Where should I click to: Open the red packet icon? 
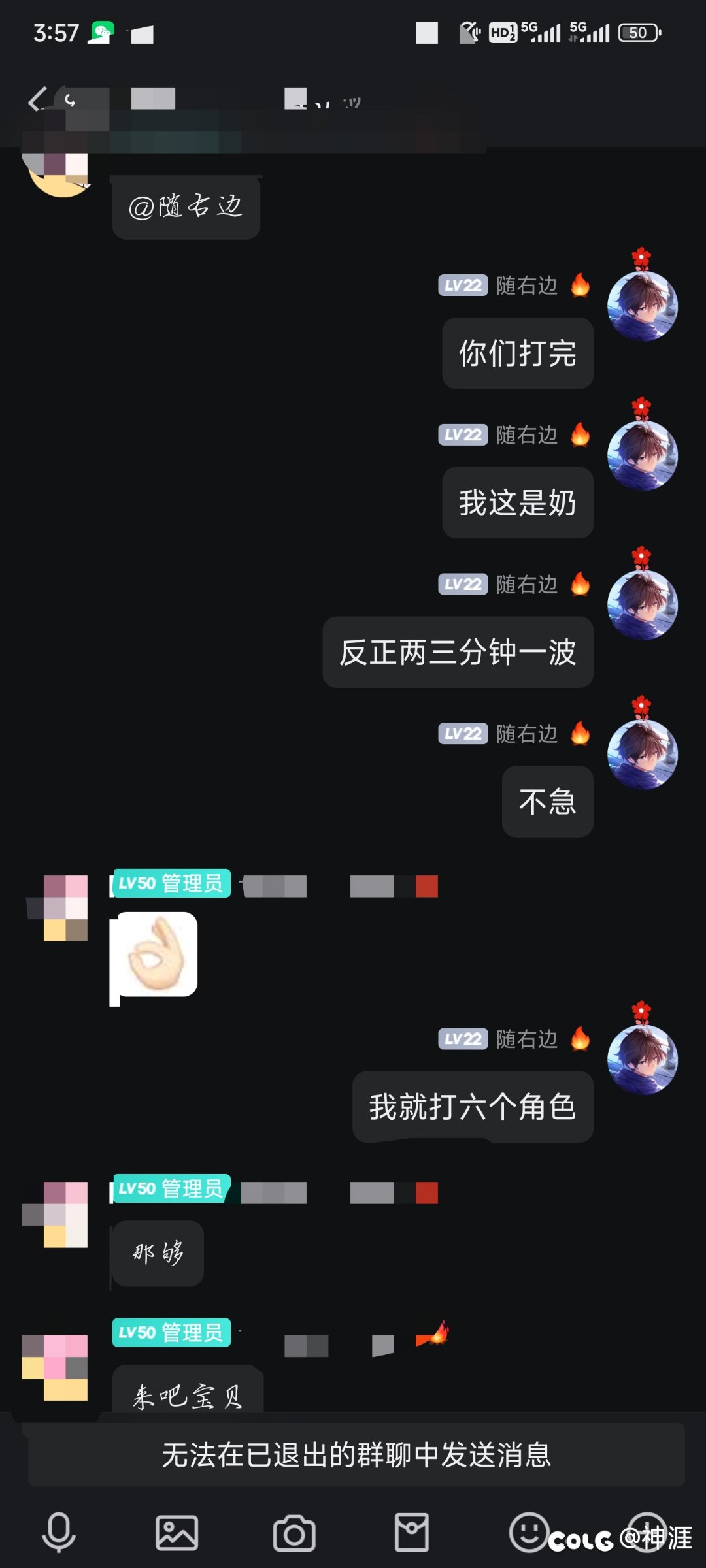tap(412, 1532)
